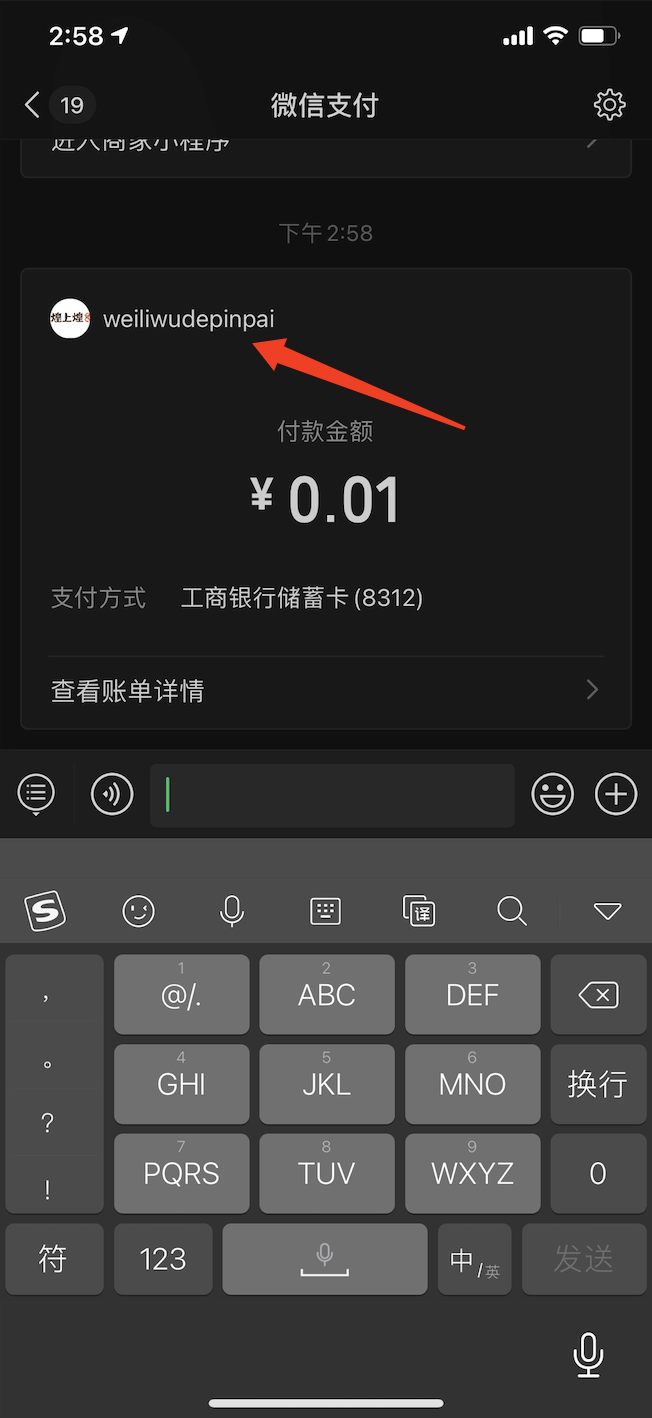Open the keyboard translate tool
The width and height of the screenshot is (652, 1418).
tap(419, 910)
